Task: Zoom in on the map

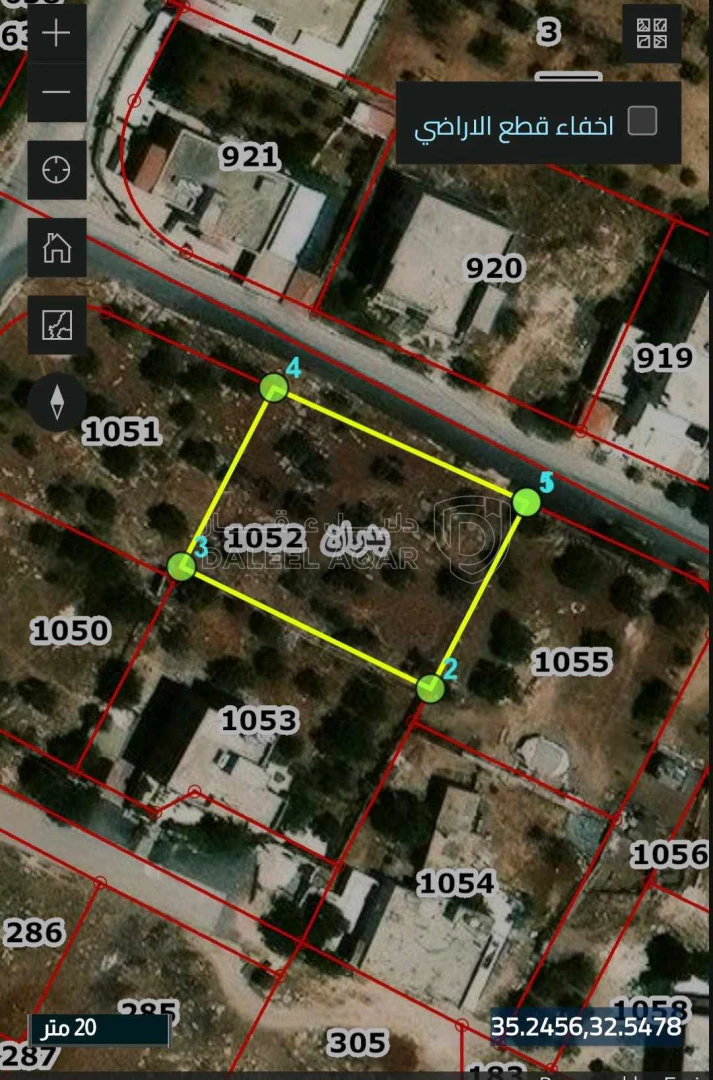Action: click(56, 33)
